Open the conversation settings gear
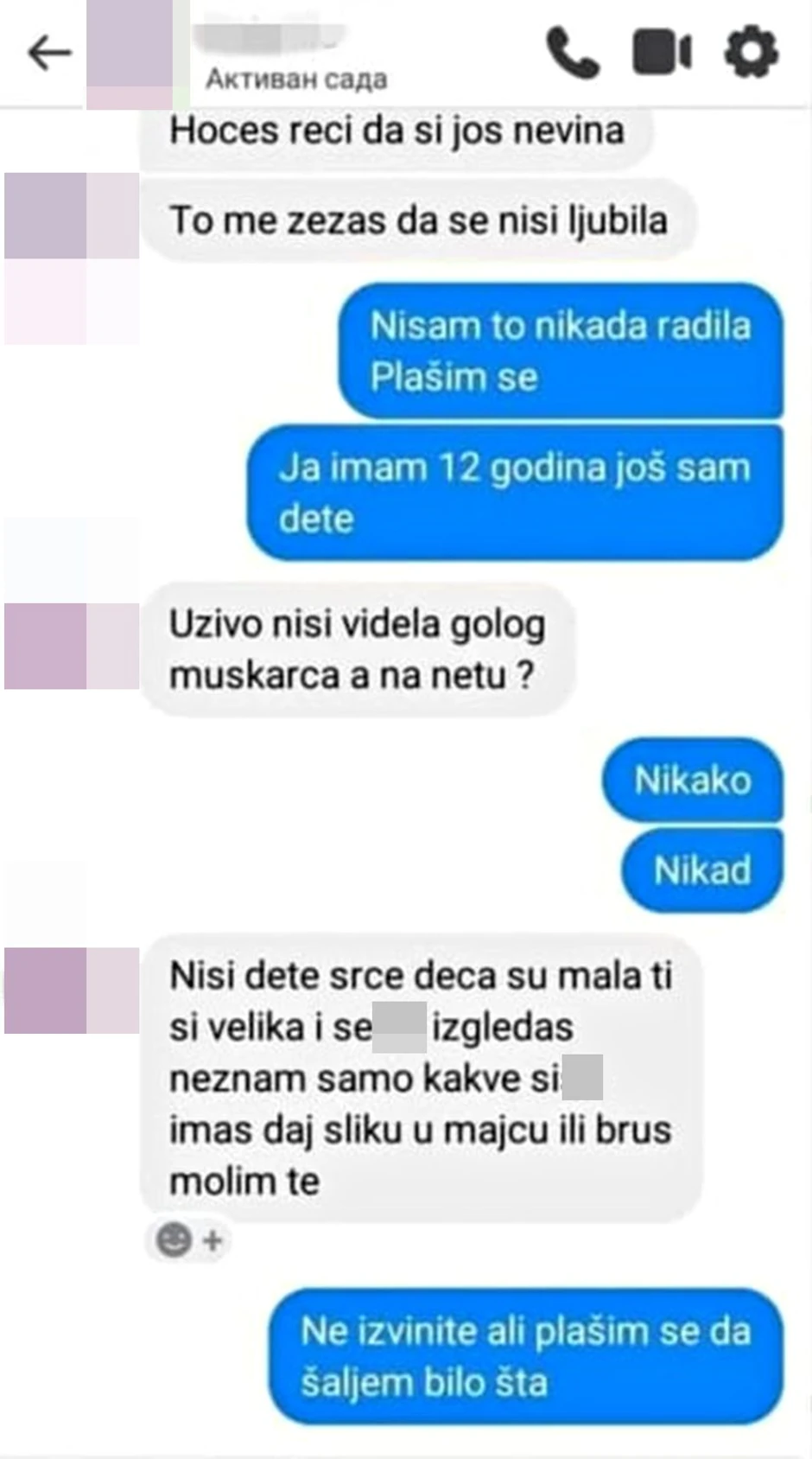 point(750,52)
